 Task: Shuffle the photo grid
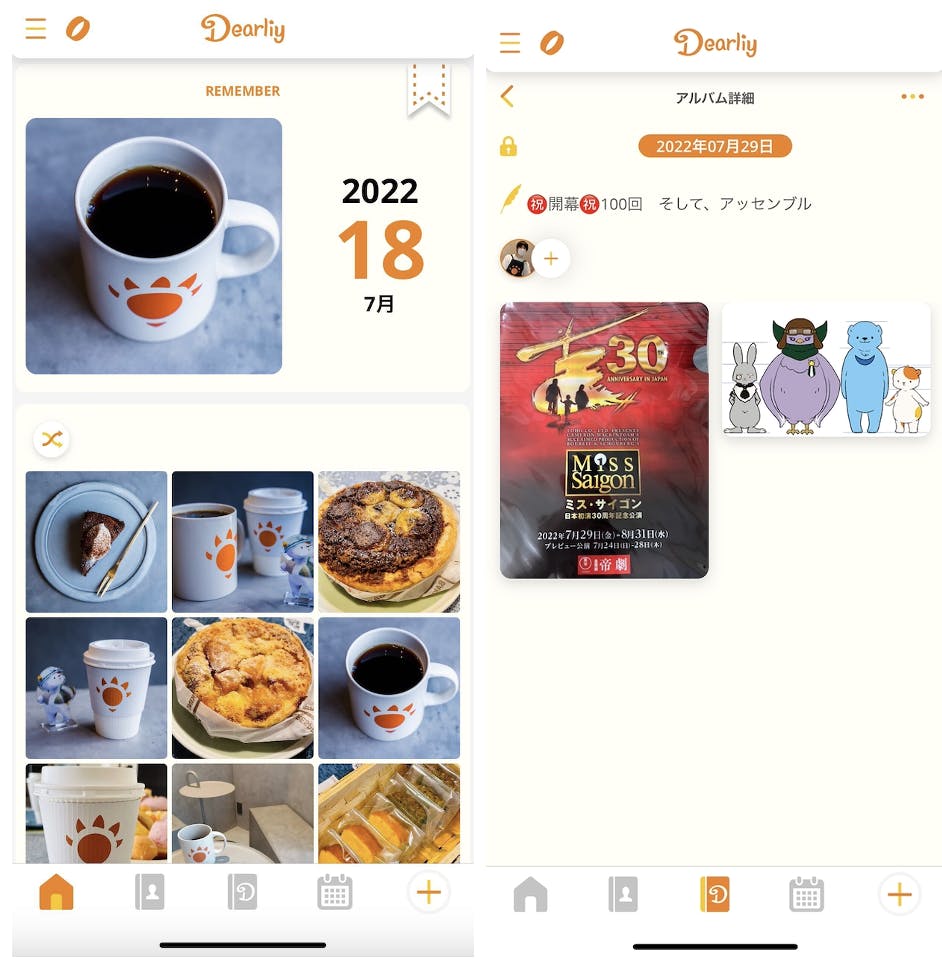click(52, 439)
